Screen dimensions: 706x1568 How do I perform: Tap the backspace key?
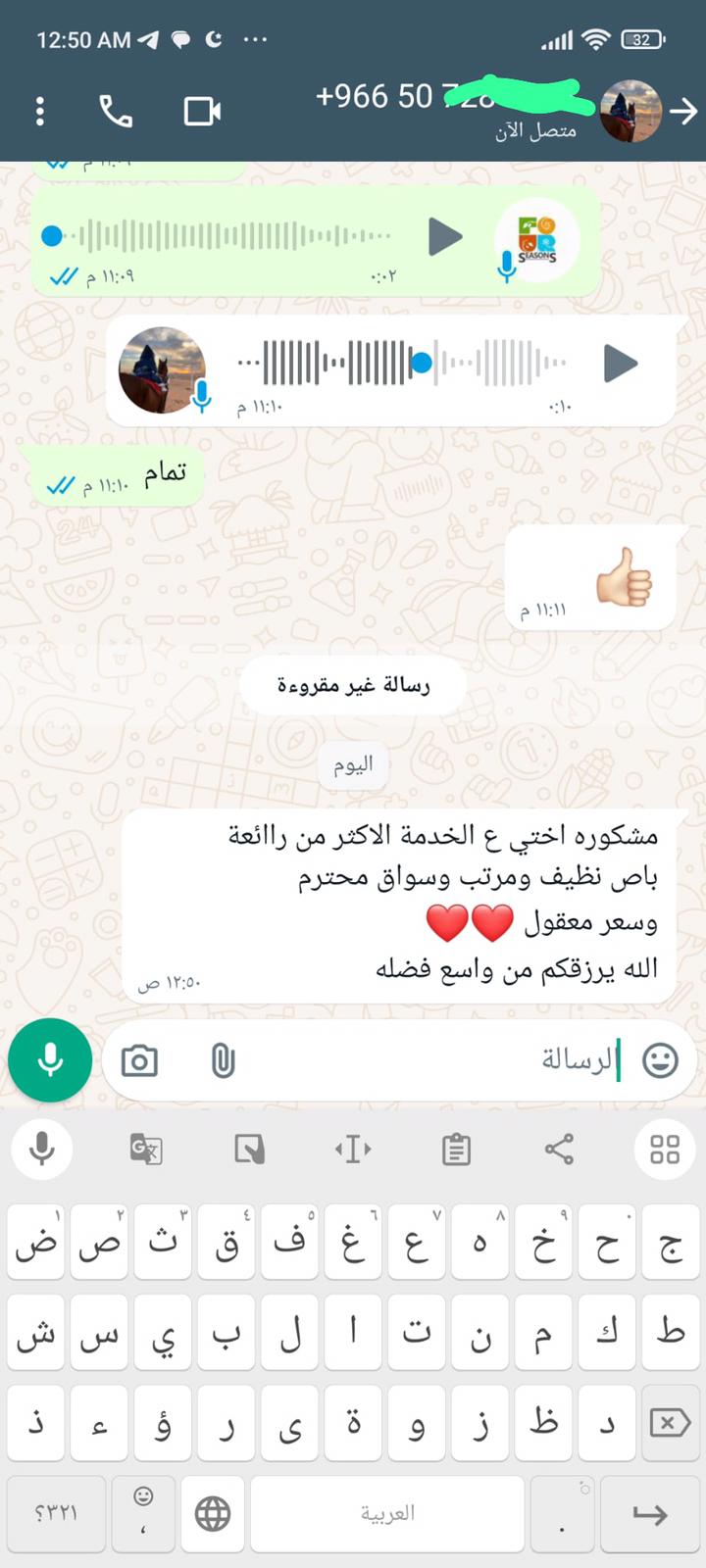671,1423
